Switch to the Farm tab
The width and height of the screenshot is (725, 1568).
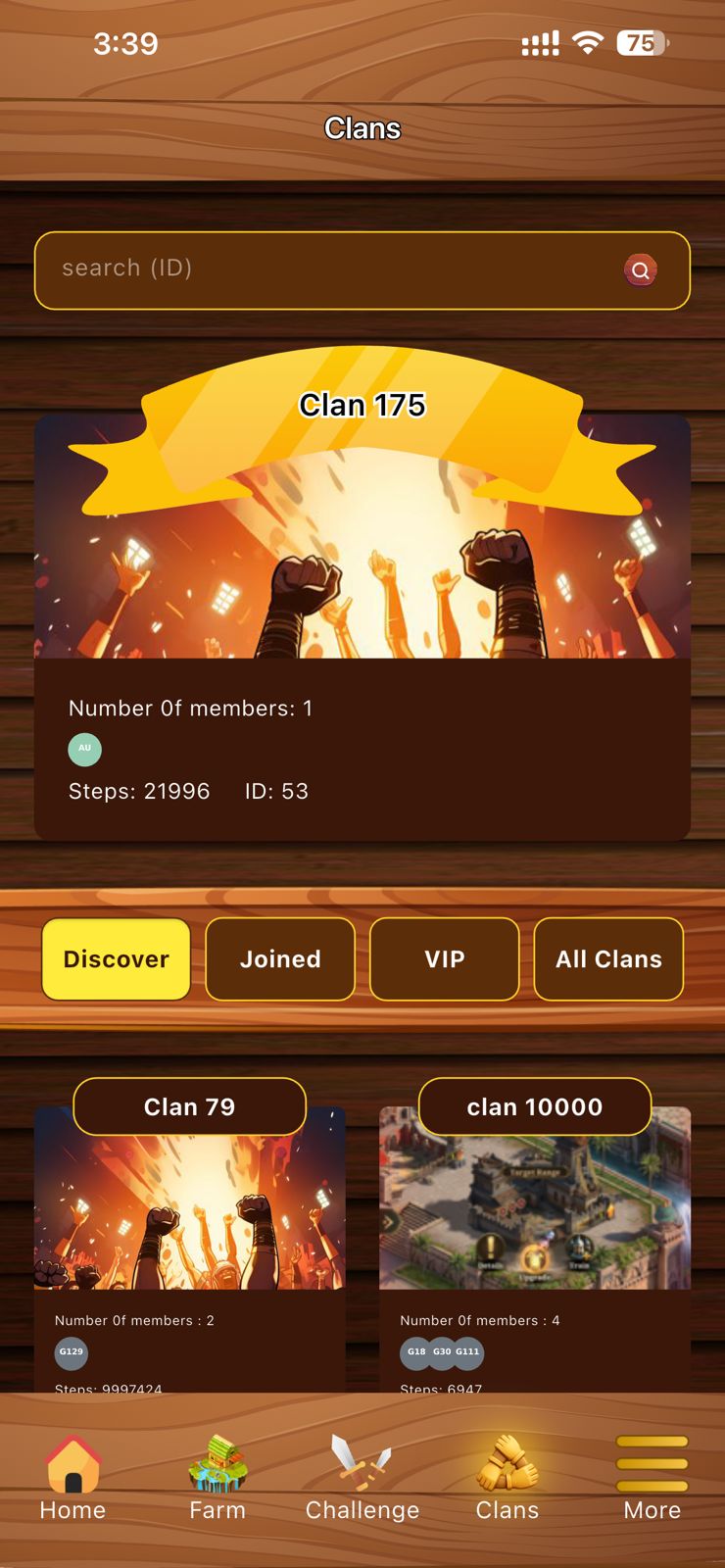217,1478
